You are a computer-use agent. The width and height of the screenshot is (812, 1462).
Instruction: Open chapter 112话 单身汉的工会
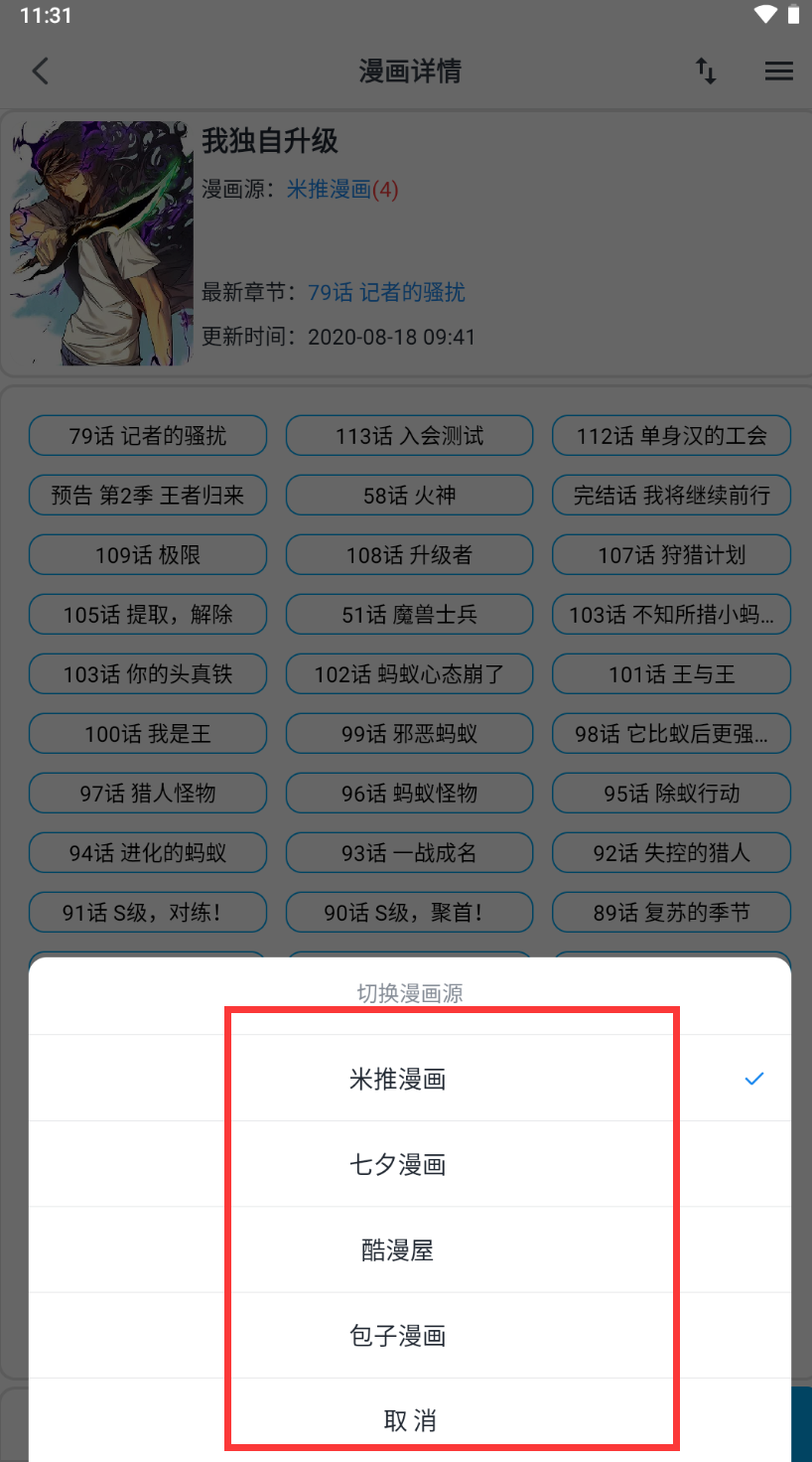(671, 436)
